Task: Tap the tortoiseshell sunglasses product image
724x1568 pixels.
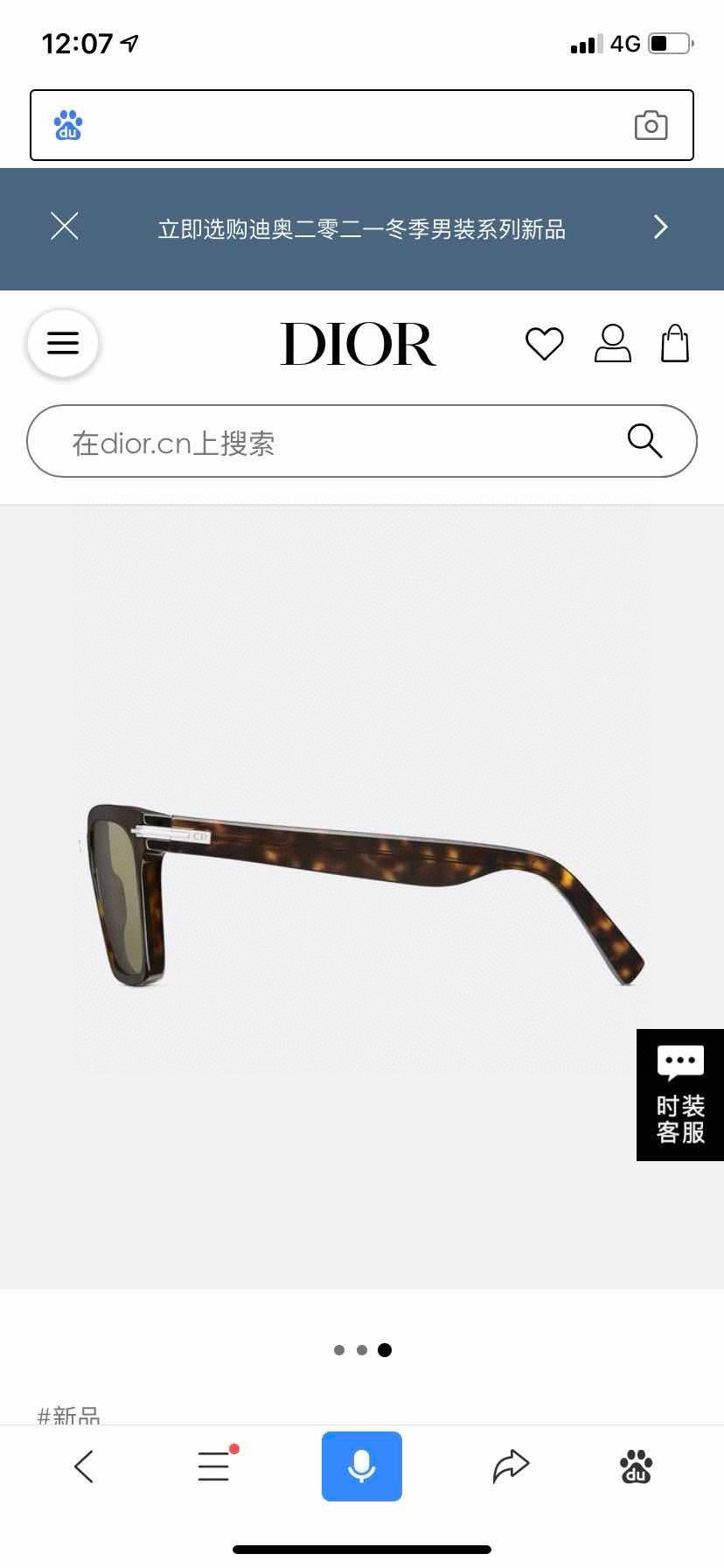Action: tap(362, 892)
